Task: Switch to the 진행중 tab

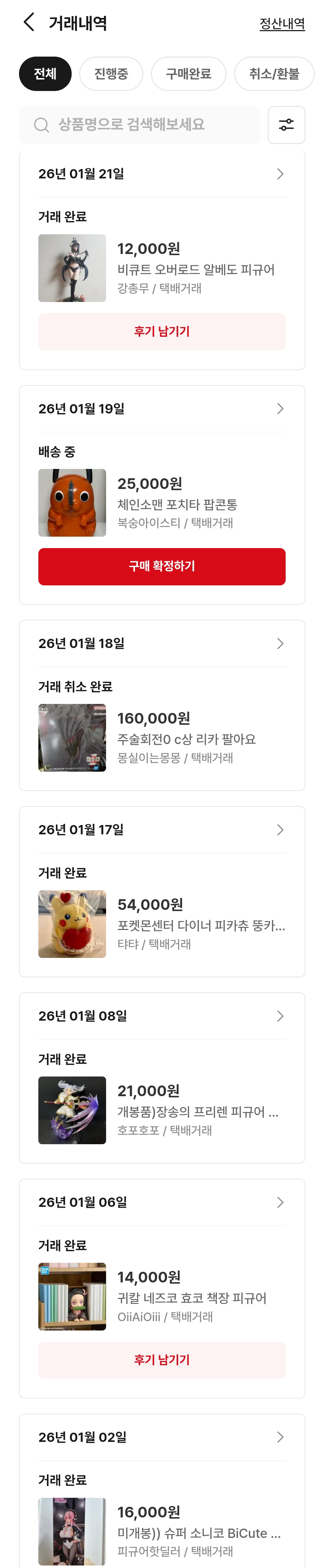Action: point(111,74)
